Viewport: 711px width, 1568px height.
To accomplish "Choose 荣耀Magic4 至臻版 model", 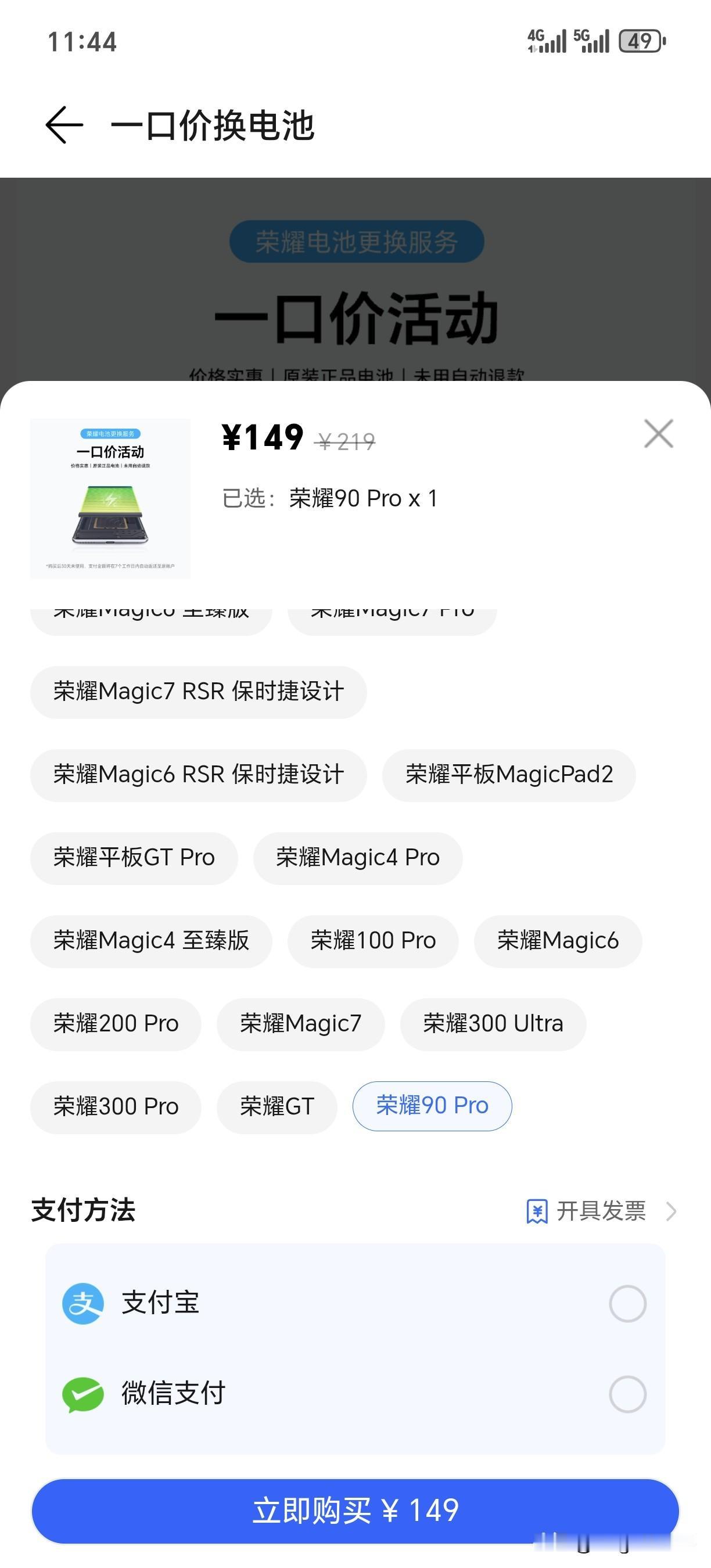I will coord(151,940).
